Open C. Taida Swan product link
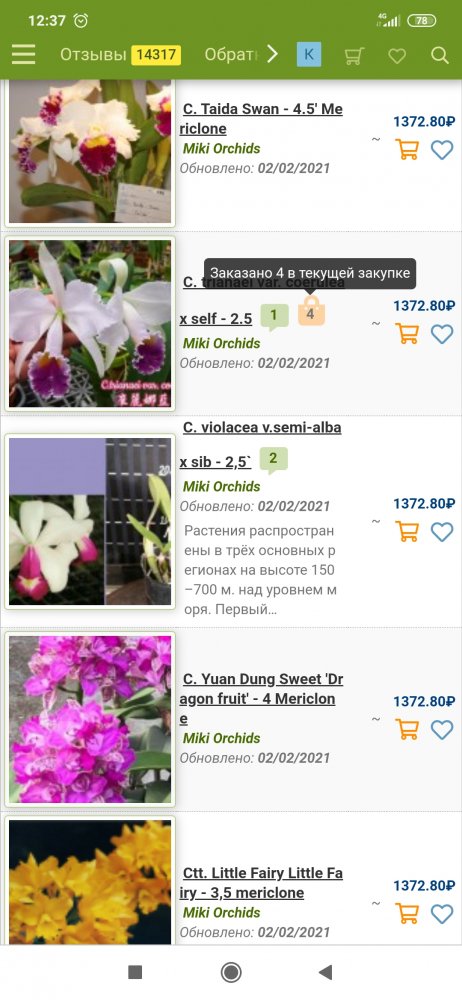Screen dimensions: 462x1000 262,119
